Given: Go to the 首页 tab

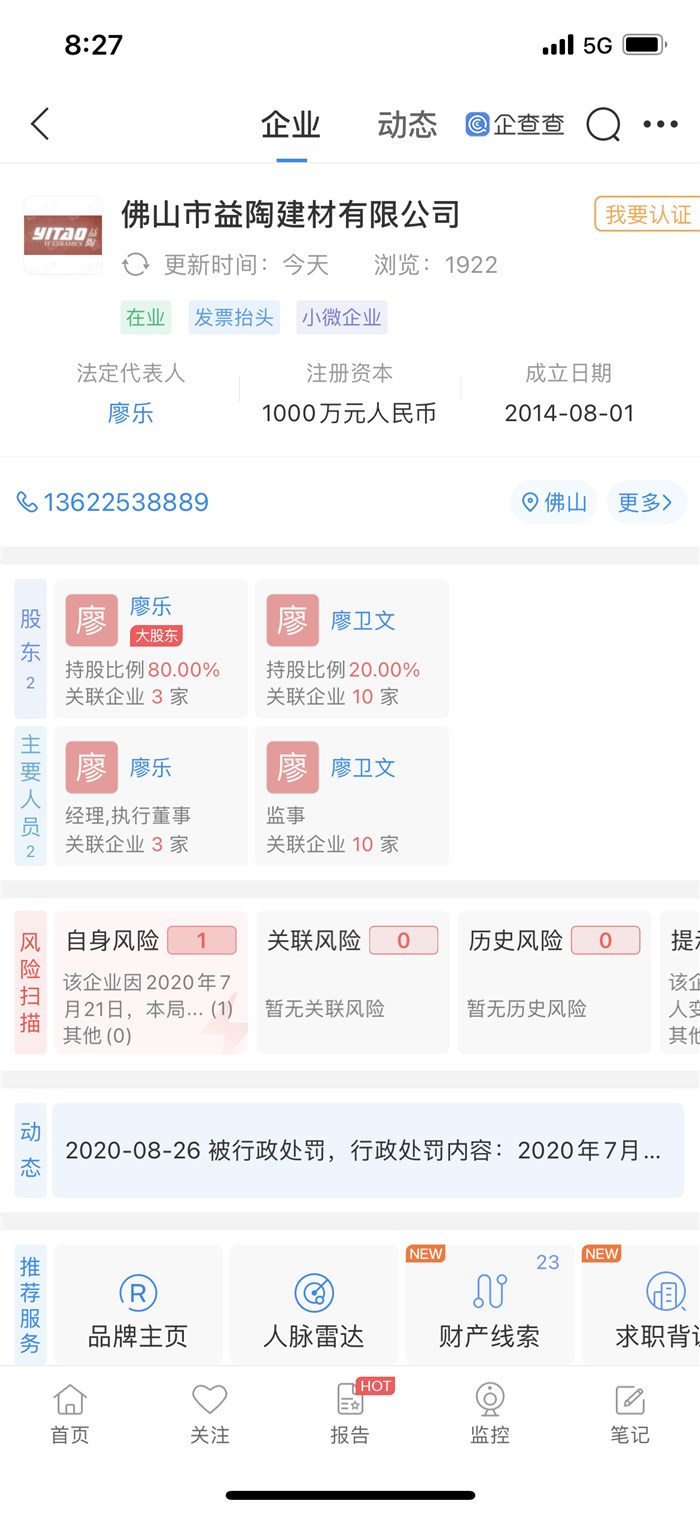Looking at the screenshot, I should 70,1413.
